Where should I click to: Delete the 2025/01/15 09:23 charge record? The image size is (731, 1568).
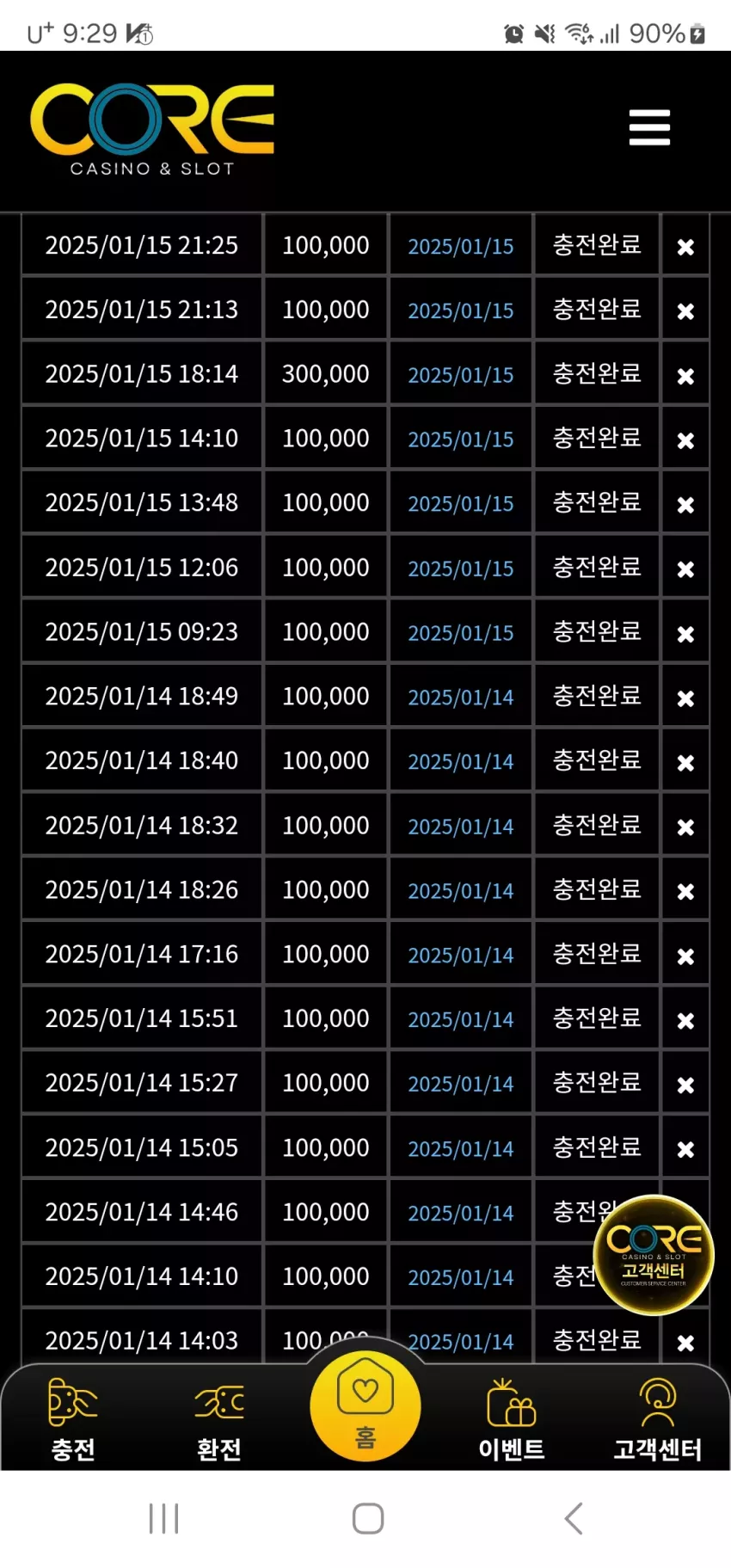point(685,634)
